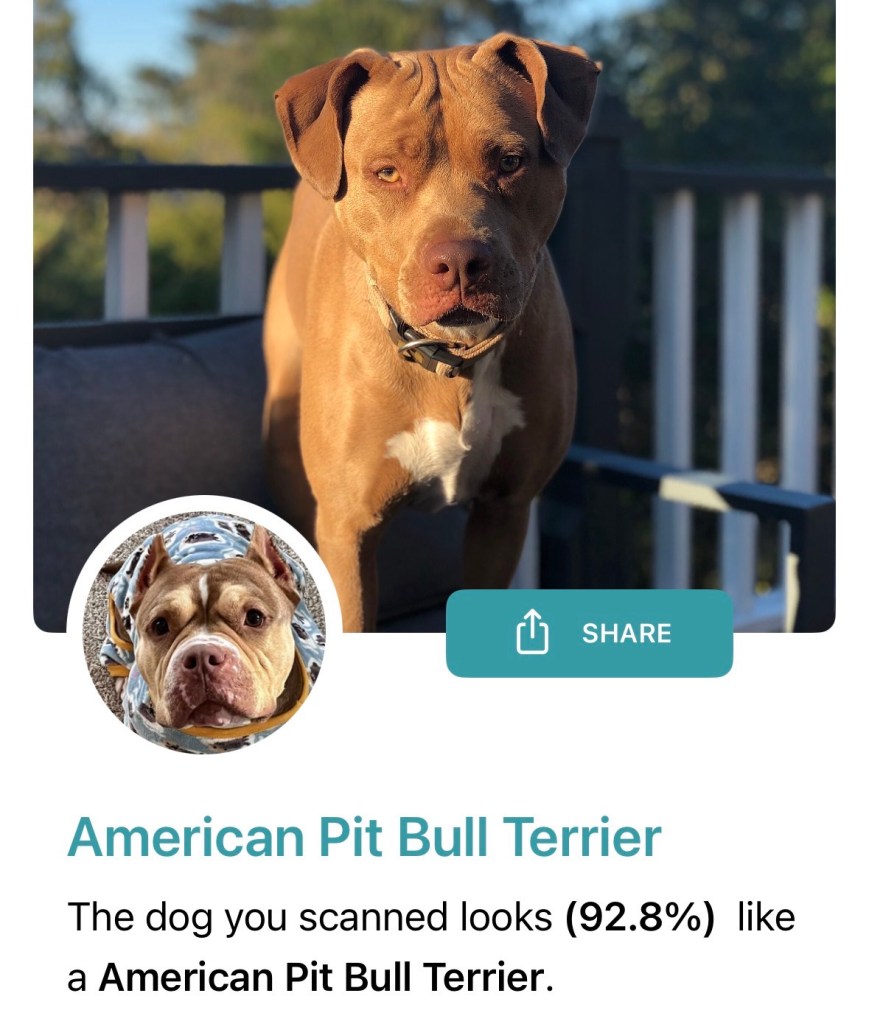Share the American Pit Bull Terrier scan result
869x1024 pixels.
[x=589, y=633]
